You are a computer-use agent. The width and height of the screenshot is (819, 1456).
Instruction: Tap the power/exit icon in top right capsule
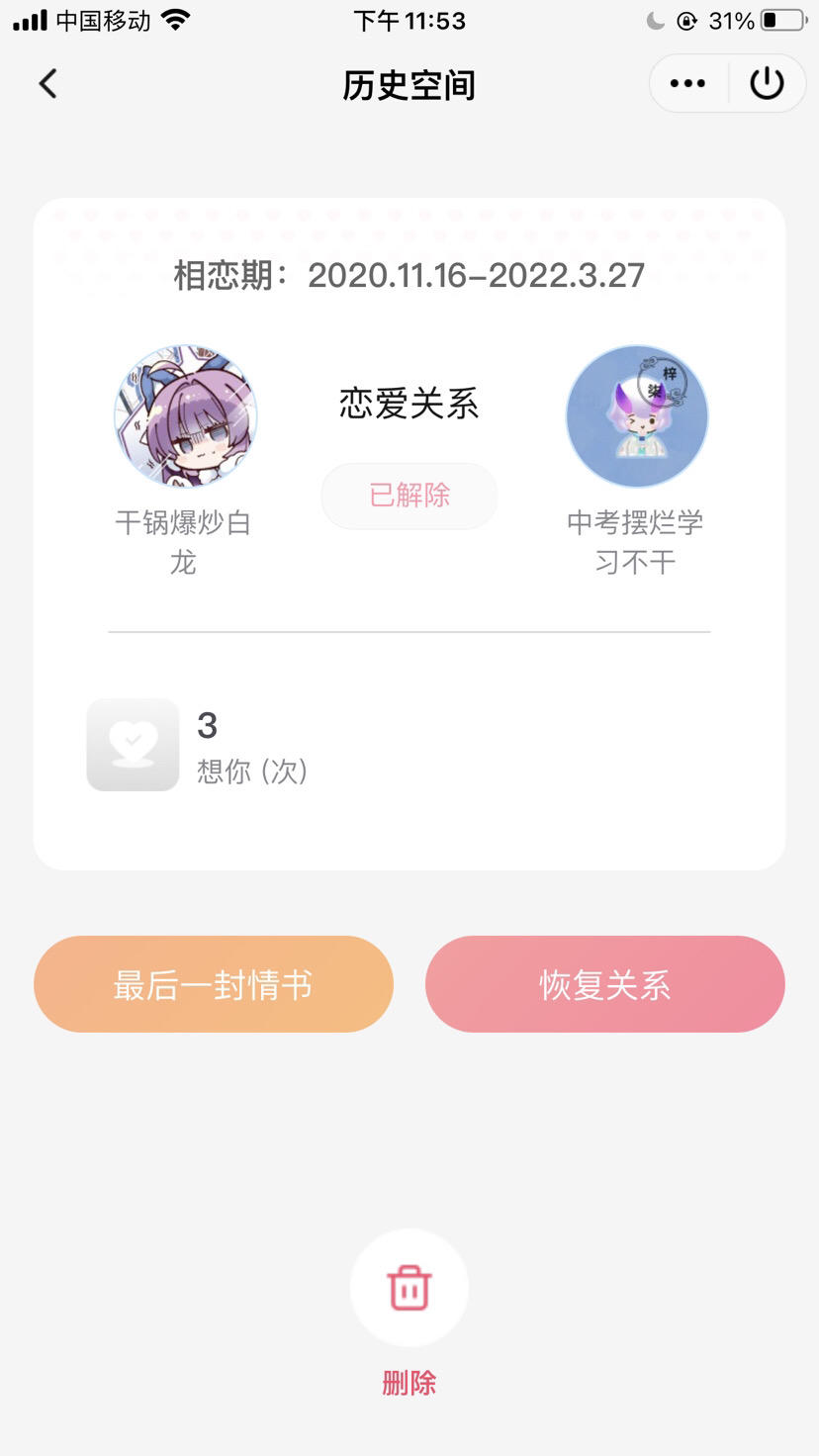(767, 83)
